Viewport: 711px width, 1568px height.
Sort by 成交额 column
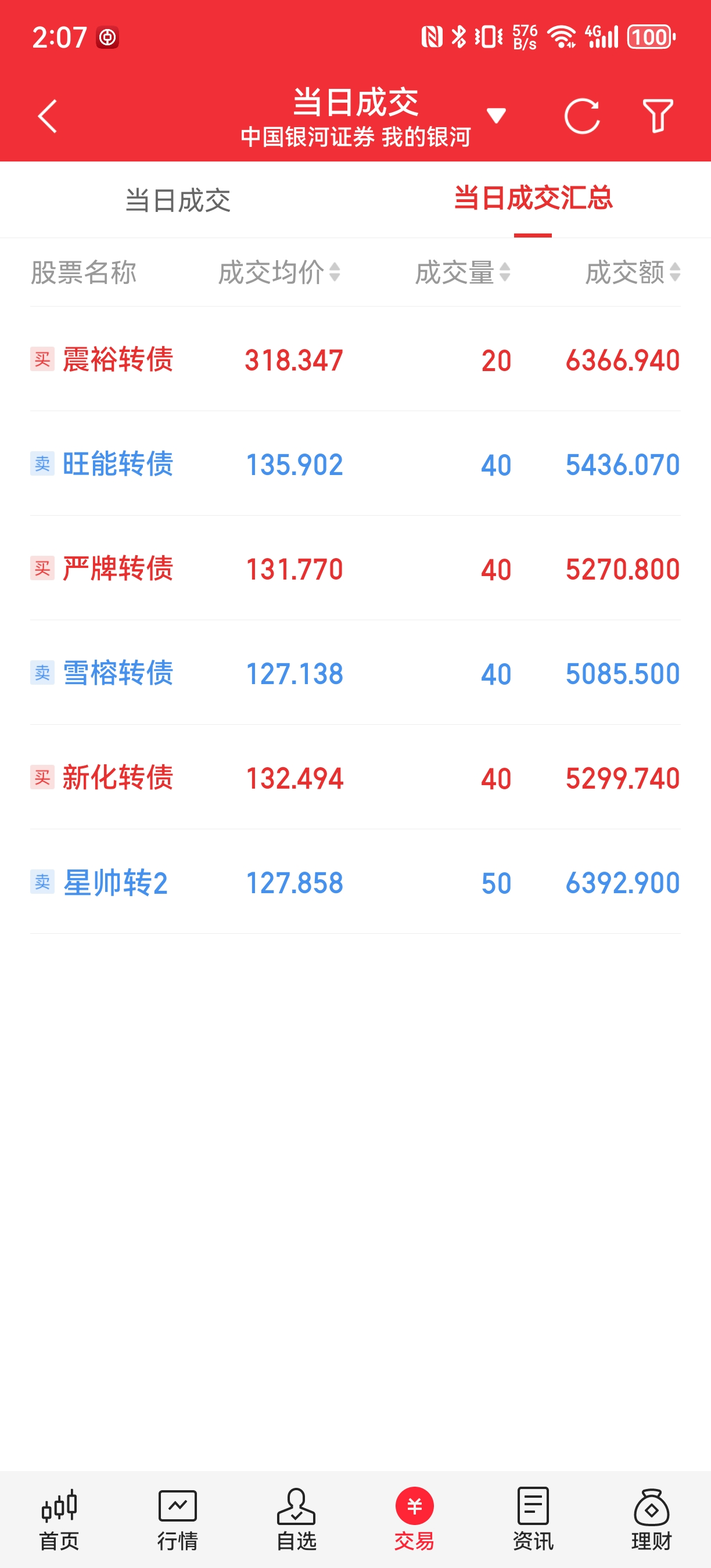coord(632,272)
